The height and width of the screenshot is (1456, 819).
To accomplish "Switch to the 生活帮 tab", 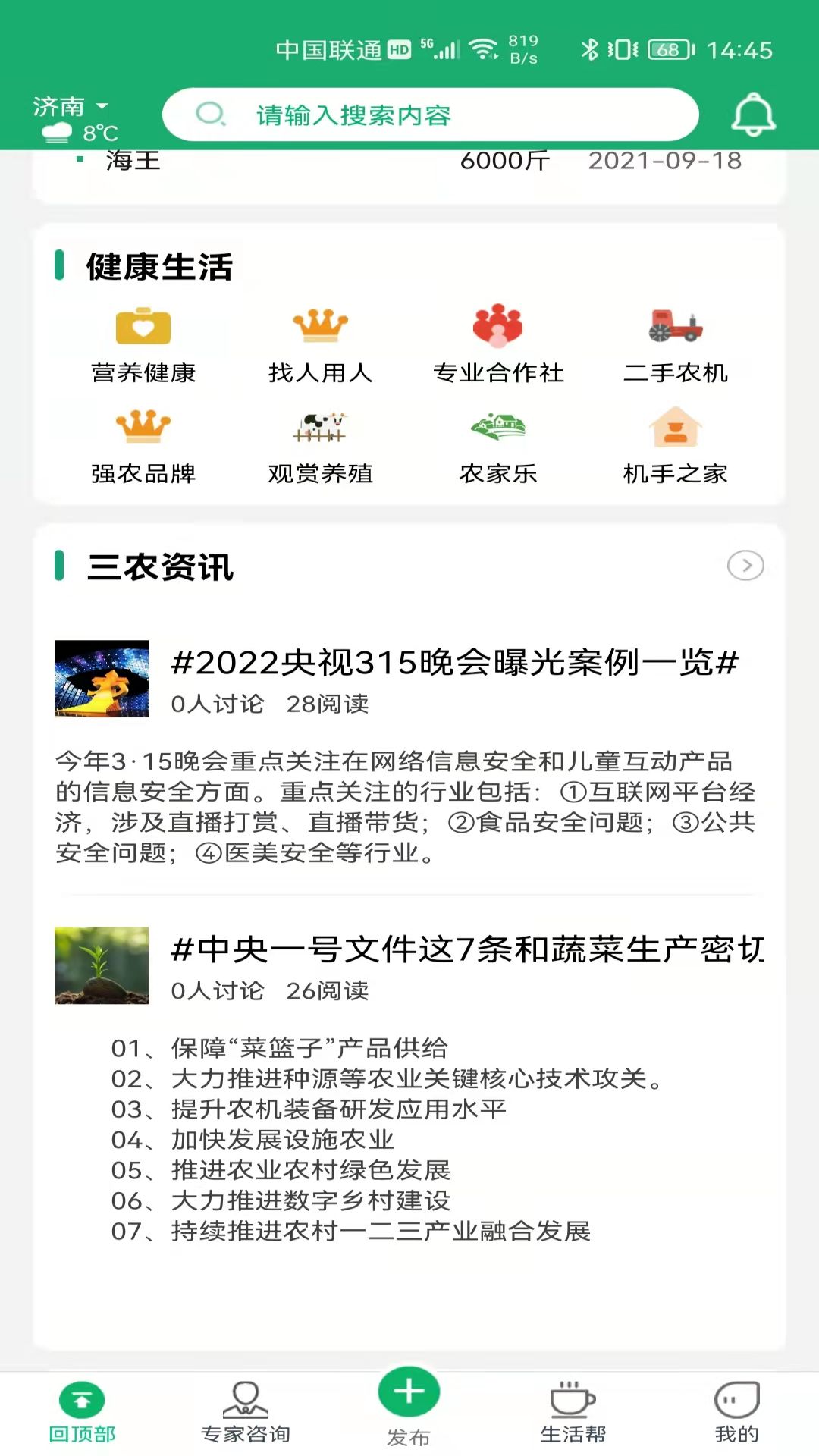I will (573, 1412).
